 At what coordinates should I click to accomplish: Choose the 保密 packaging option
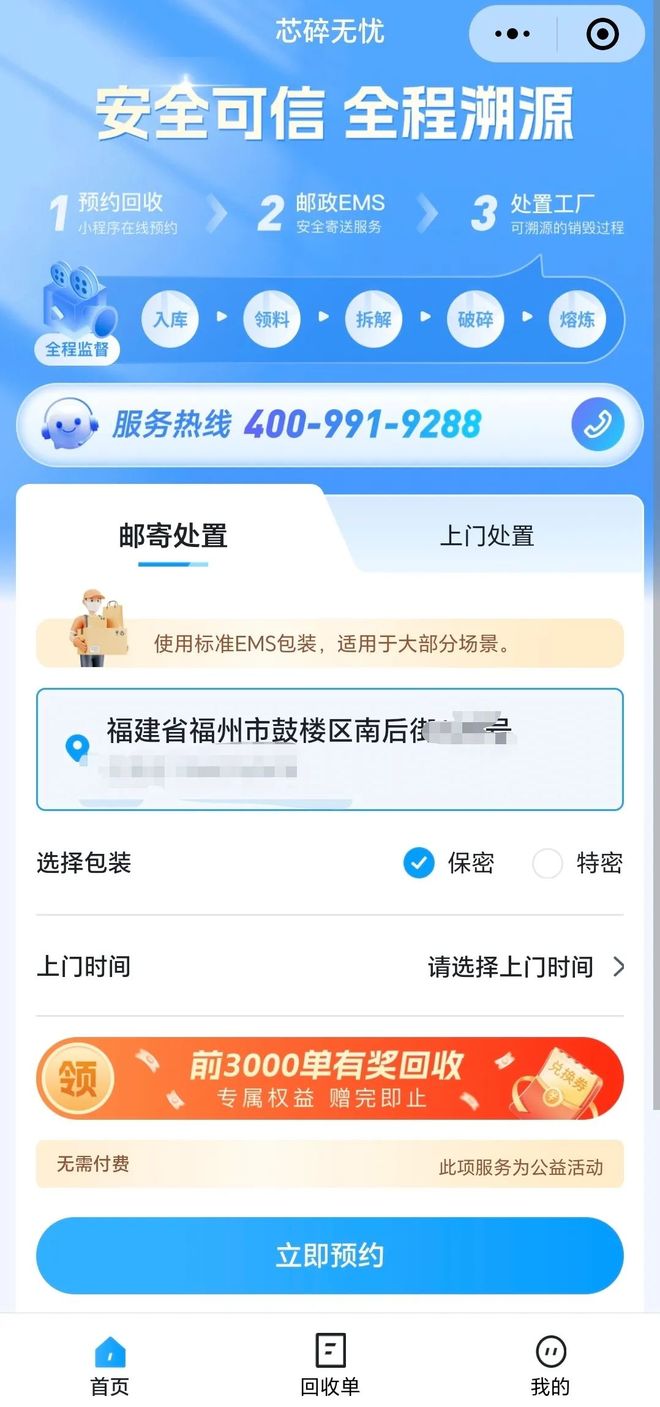[419, 862]
